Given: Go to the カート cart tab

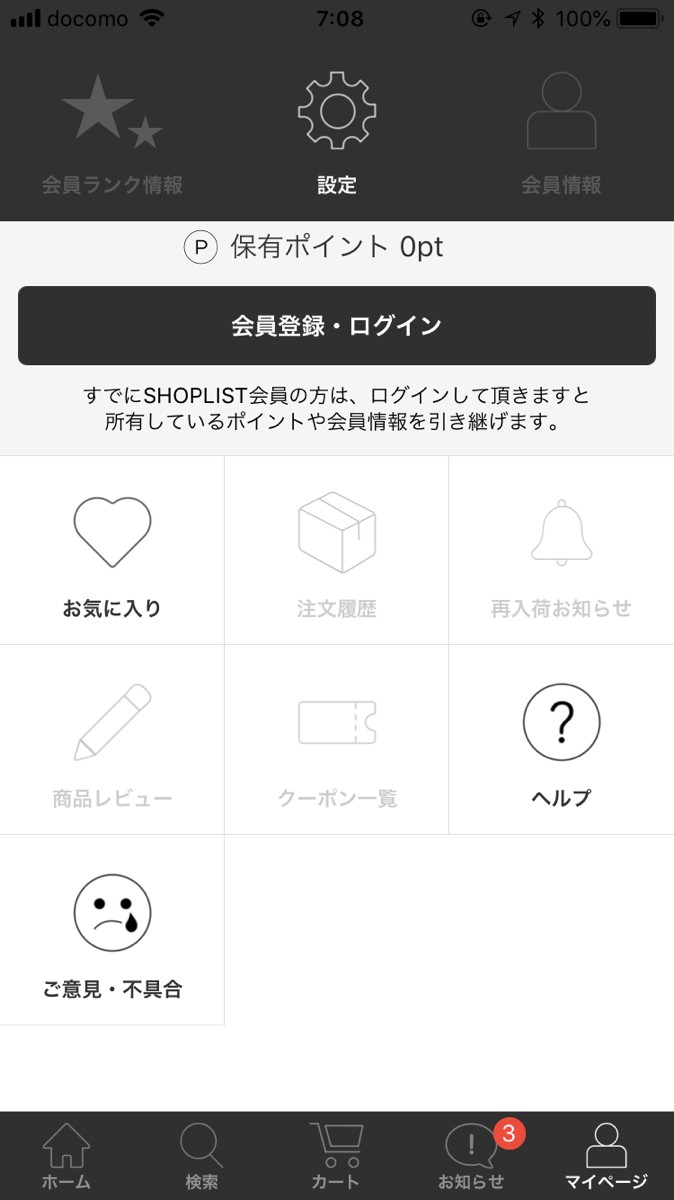Looking at the screenshot, I should click(336, 1156).
